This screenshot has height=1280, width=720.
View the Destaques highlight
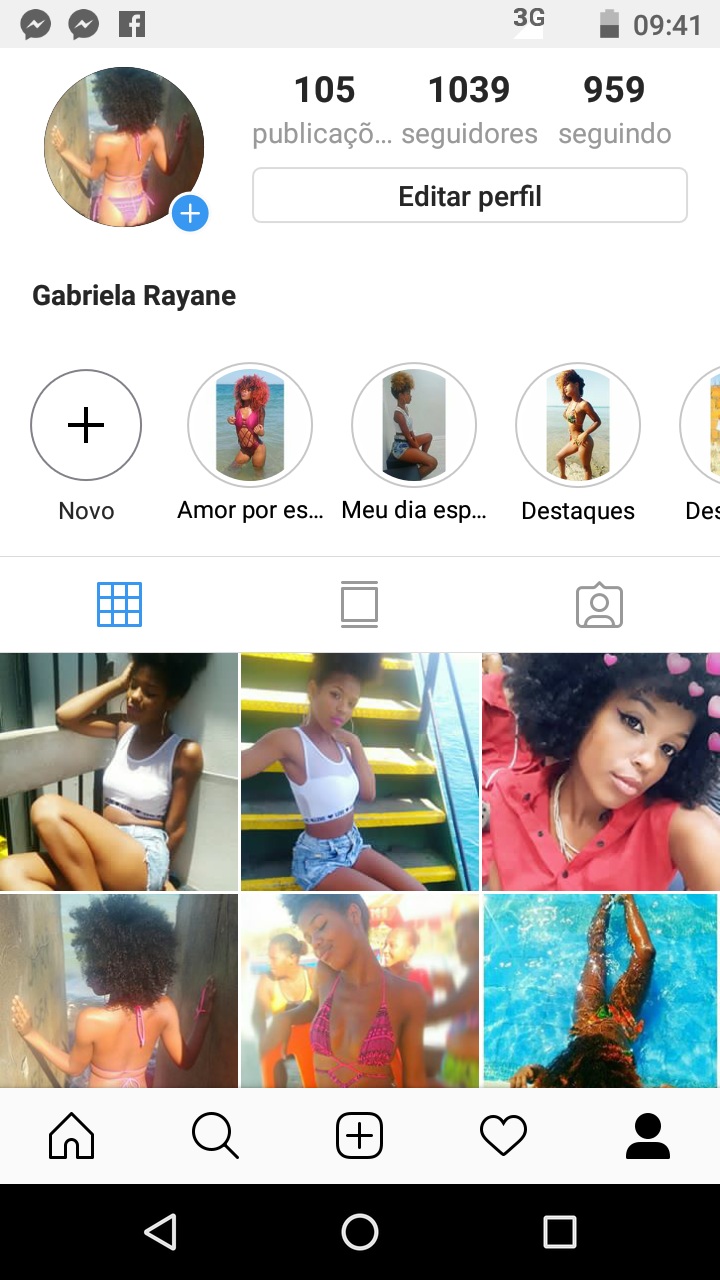[x=578, y=426]
